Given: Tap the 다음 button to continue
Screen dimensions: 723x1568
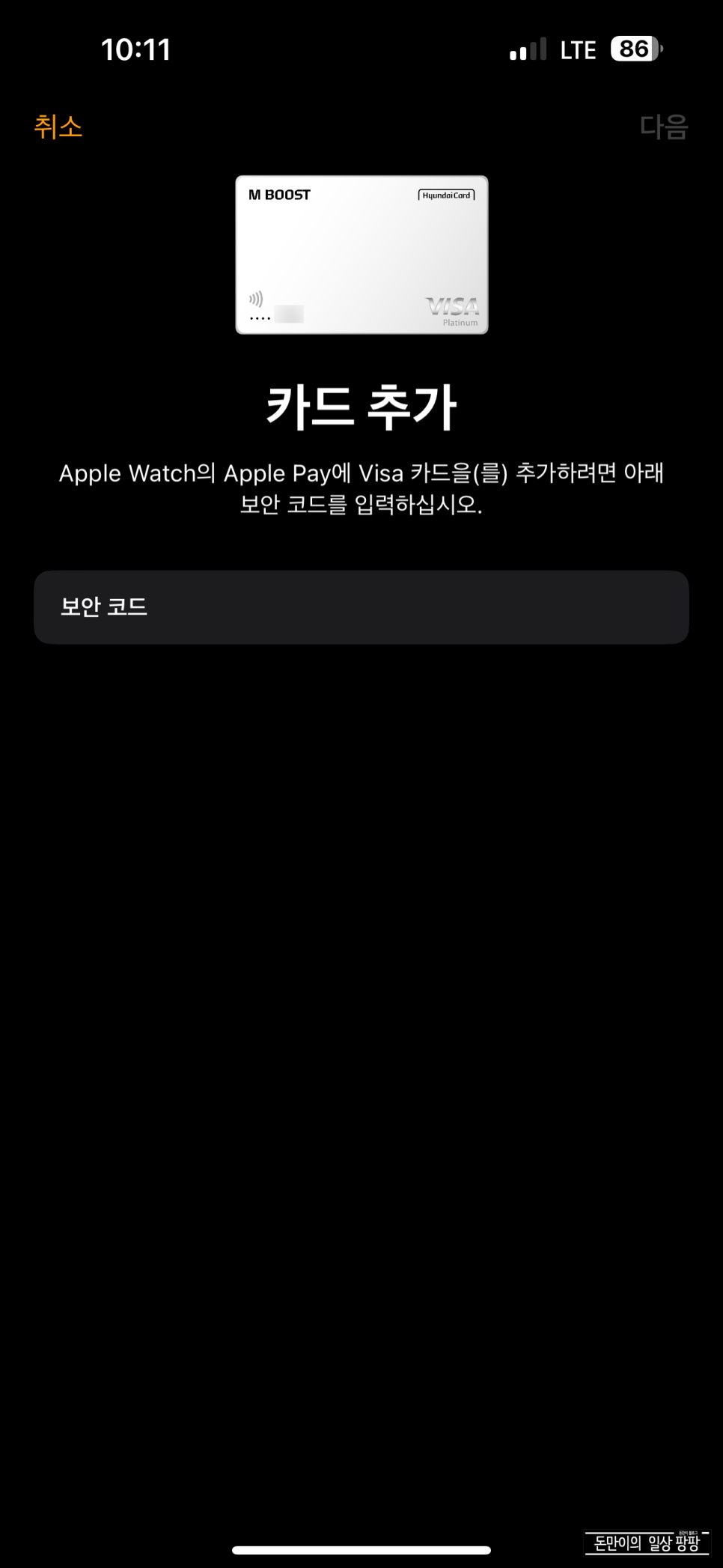Looking at the screenshot, I should (x=663, y=127).
